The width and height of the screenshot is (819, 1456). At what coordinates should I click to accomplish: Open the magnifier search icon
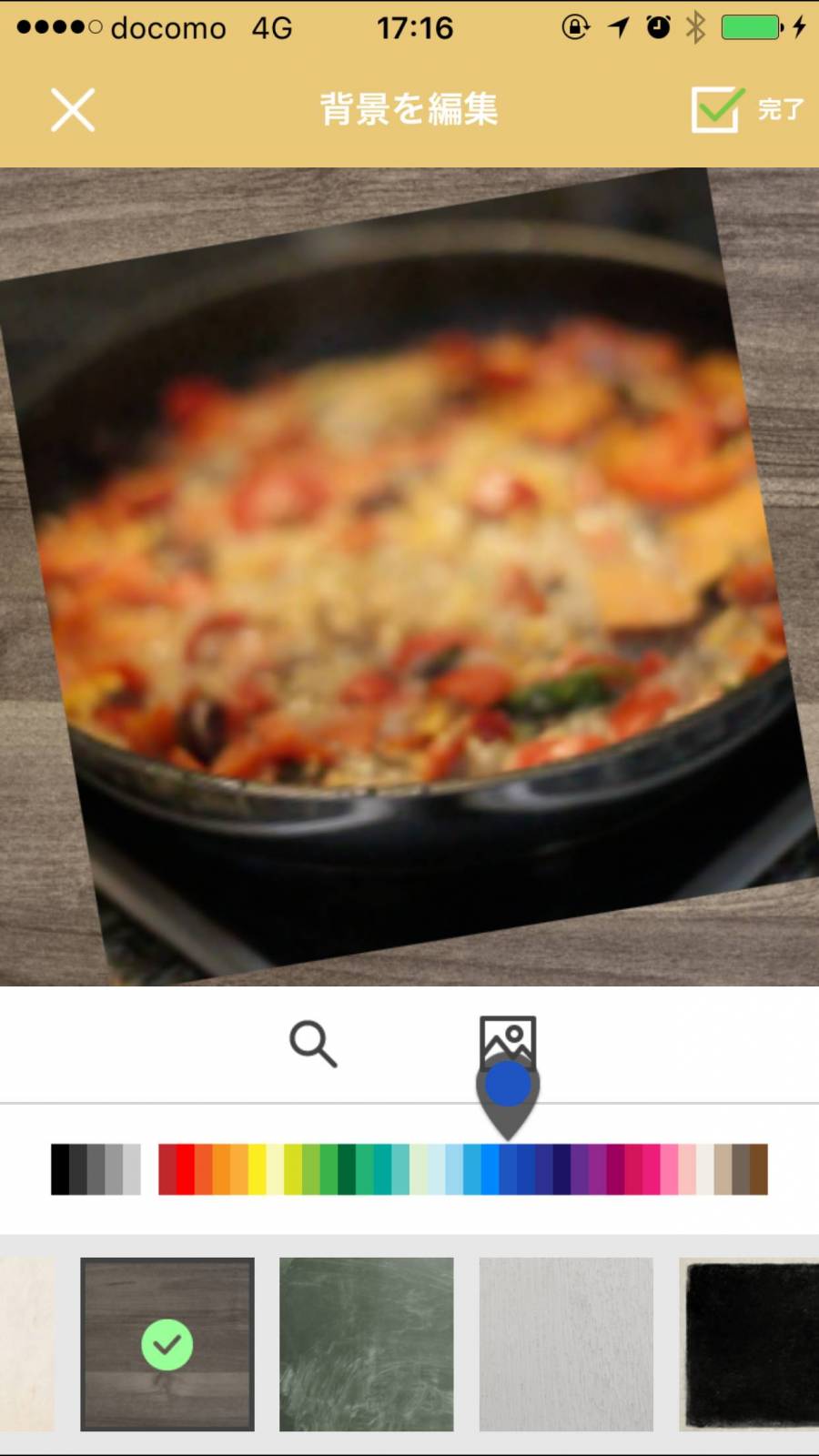tap(313, 1043)
